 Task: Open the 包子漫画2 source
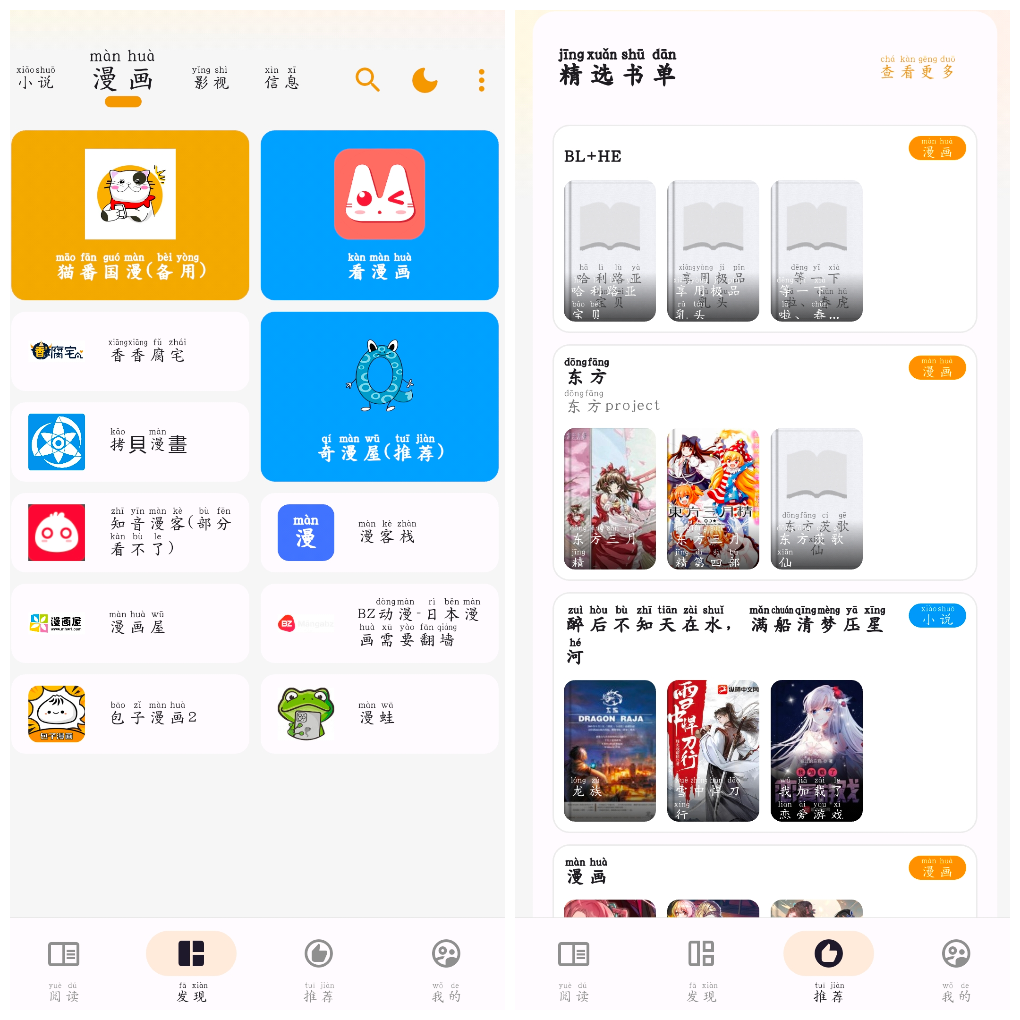coord(130,714)
